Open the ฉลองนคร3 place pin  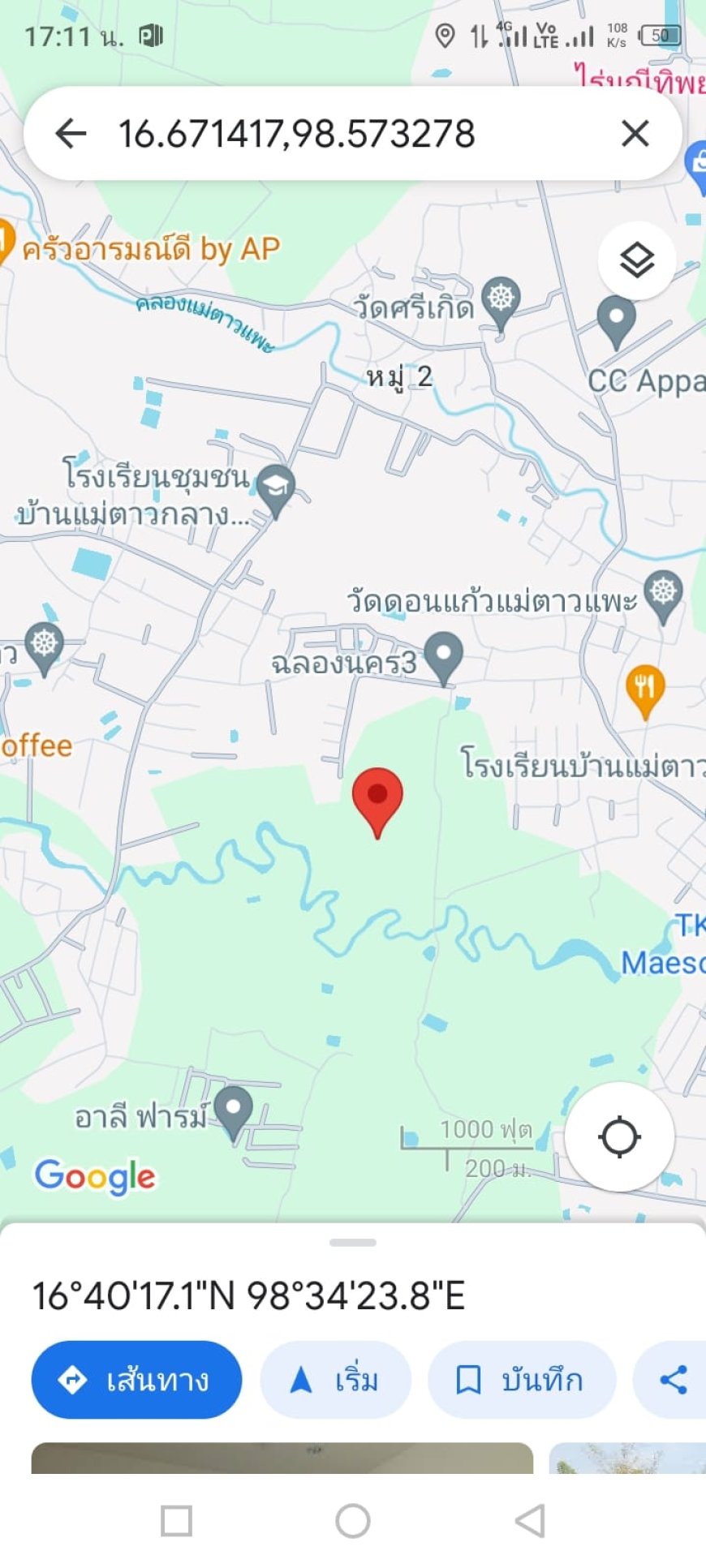[443, 655]
